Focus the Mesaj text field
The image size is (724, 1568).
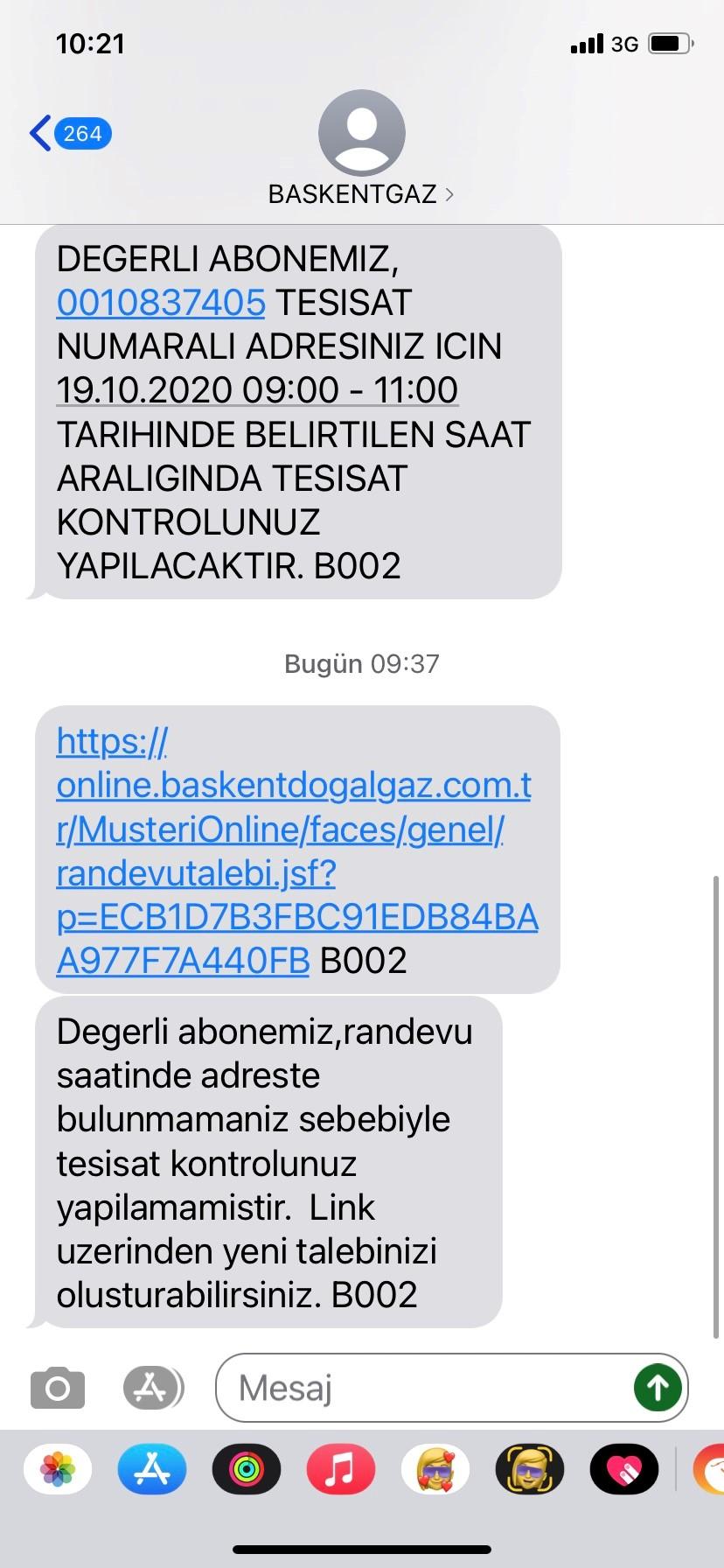428,1388
